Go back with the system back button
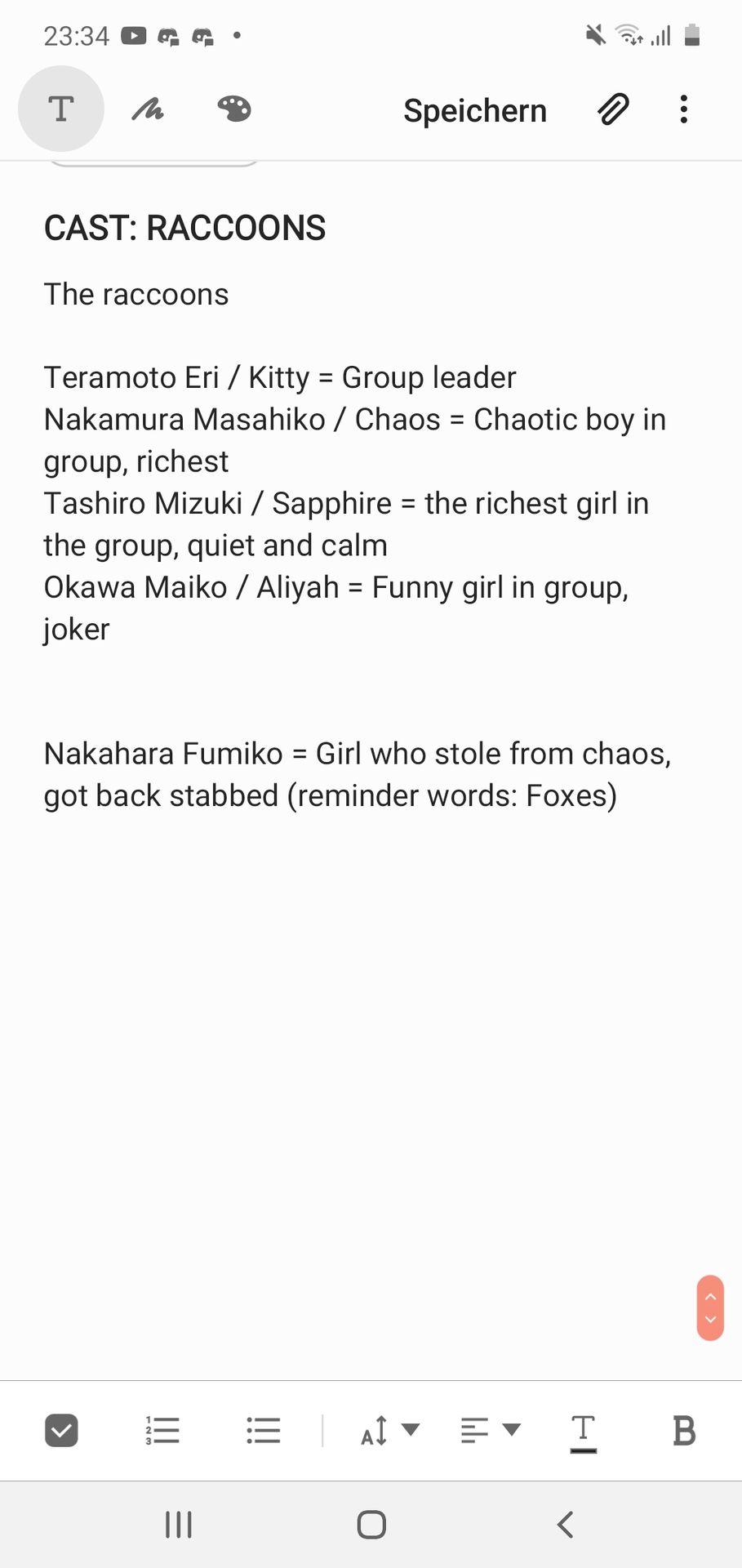 565,1524
